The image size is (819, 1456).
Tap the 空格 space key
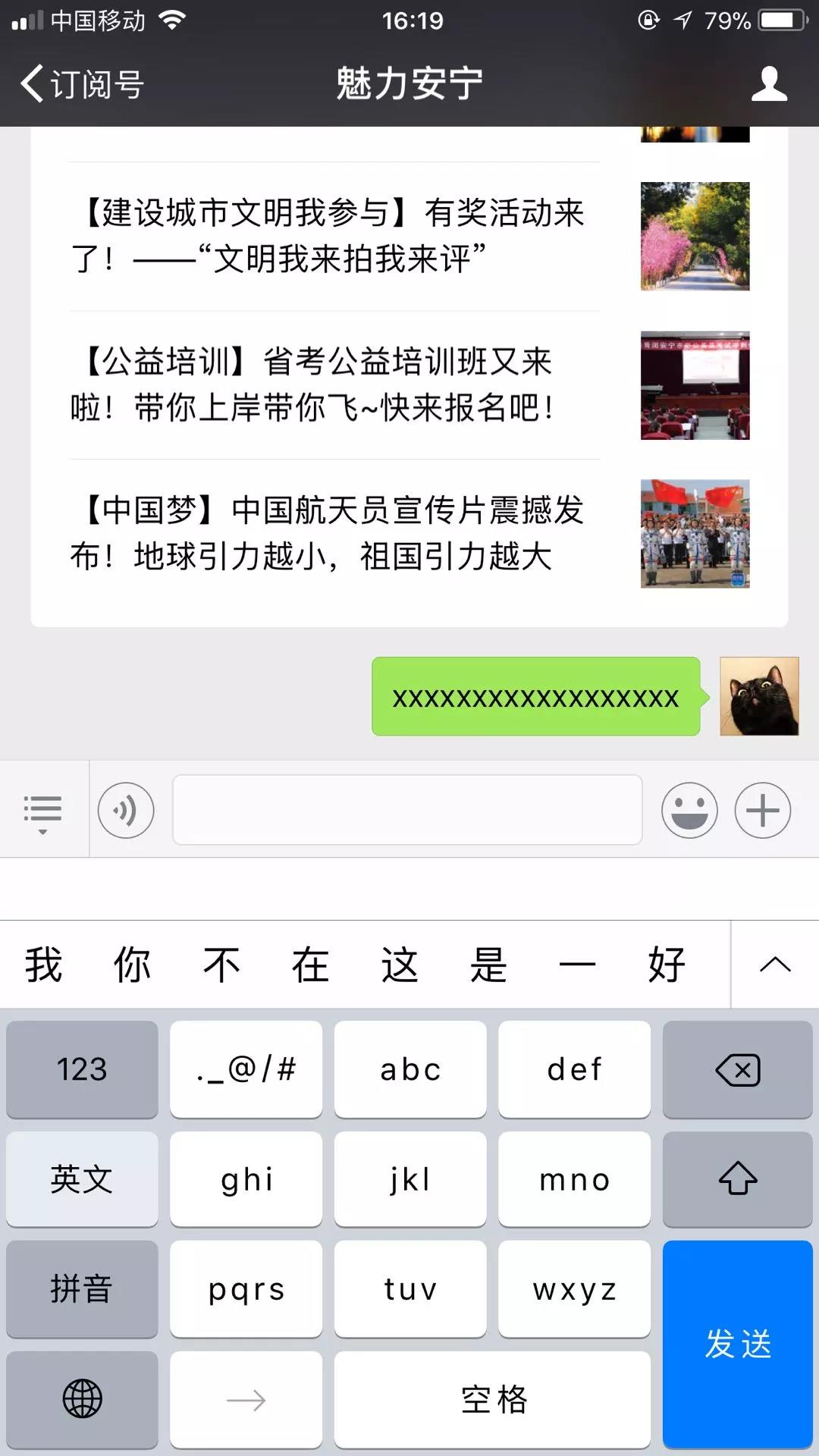coord(492,1399)
